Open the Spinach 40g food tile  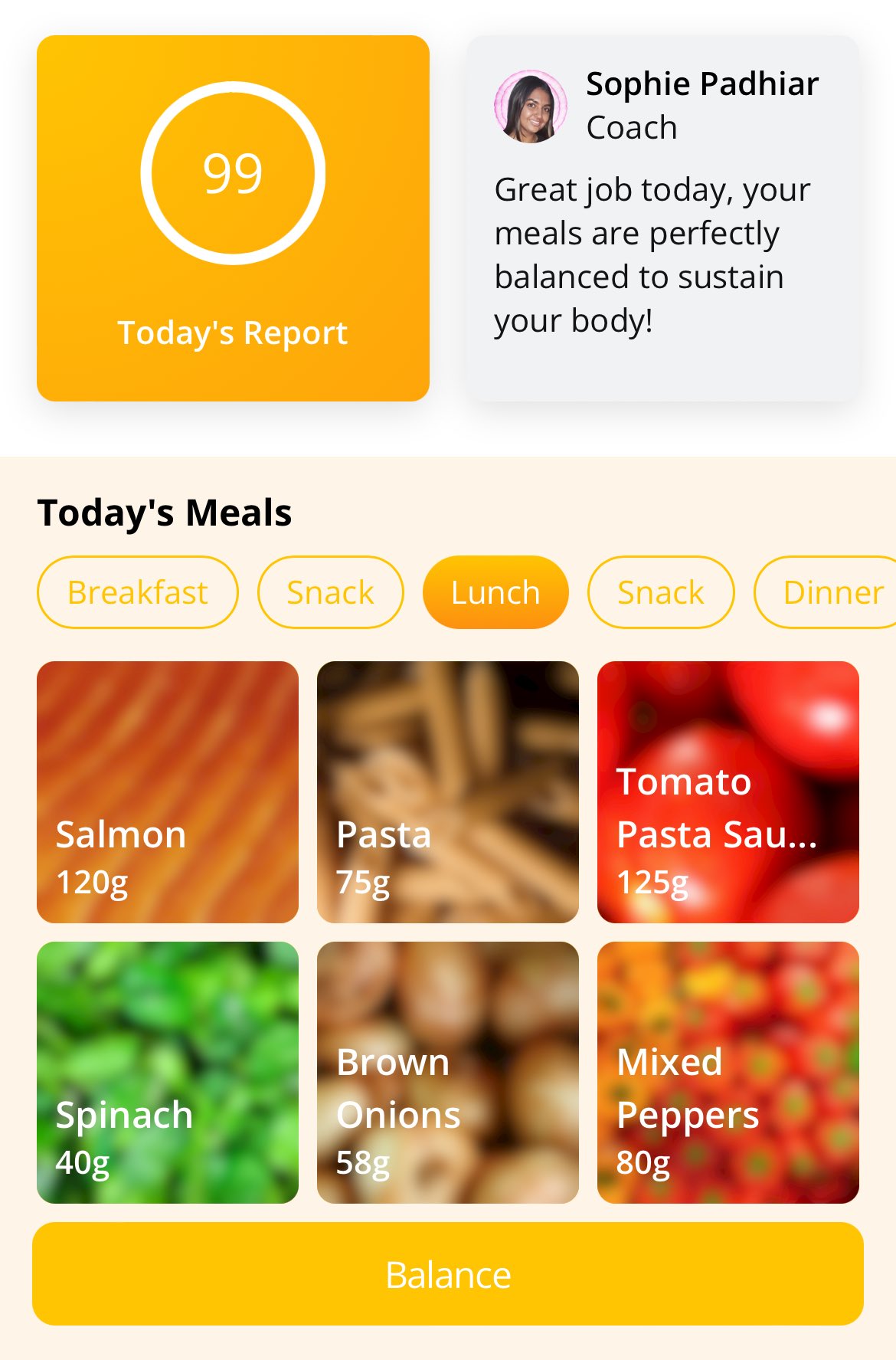click(x=168, y=1073)
